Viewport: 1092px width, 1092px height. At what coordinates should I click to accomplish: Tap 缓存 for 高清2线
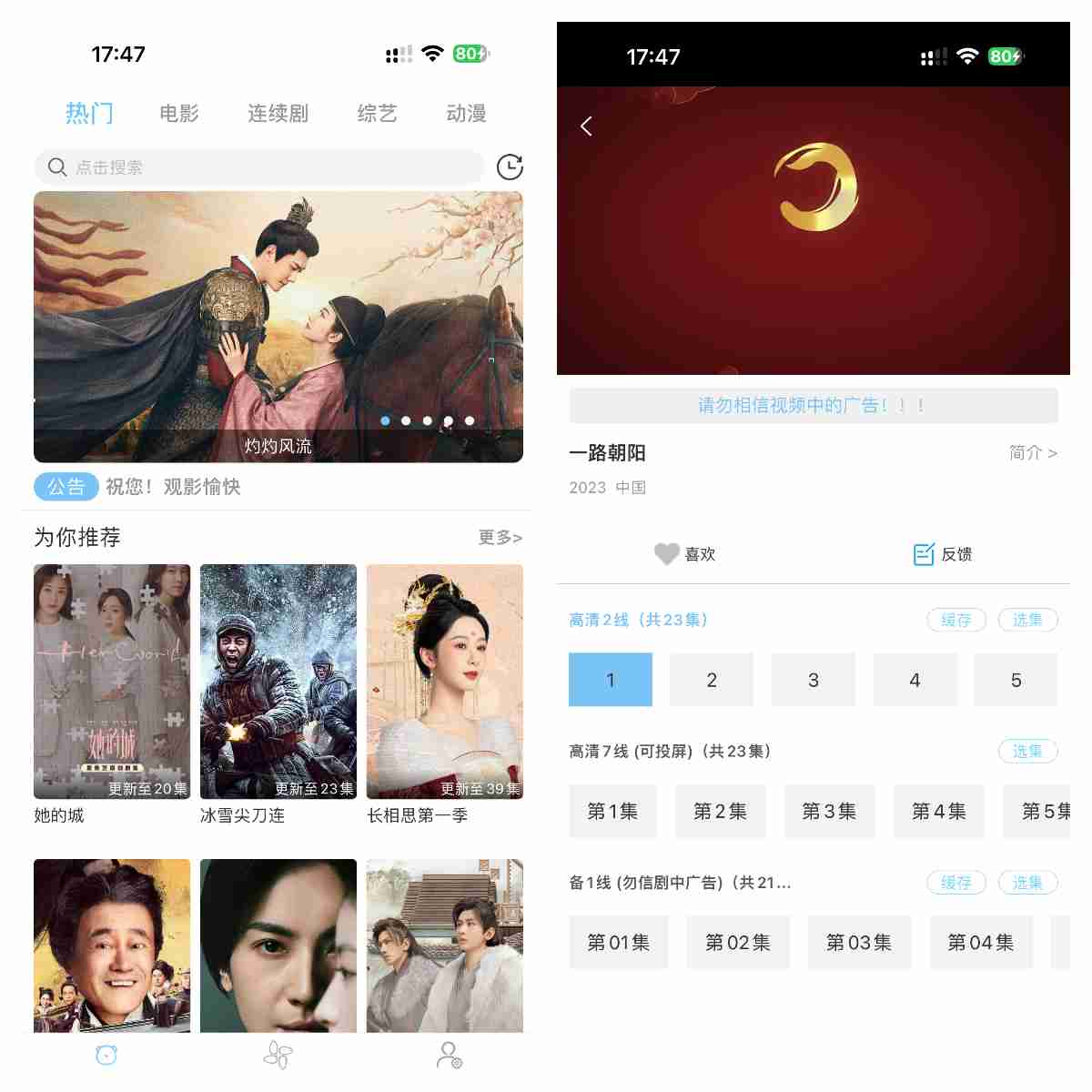(x=956, y=620)
